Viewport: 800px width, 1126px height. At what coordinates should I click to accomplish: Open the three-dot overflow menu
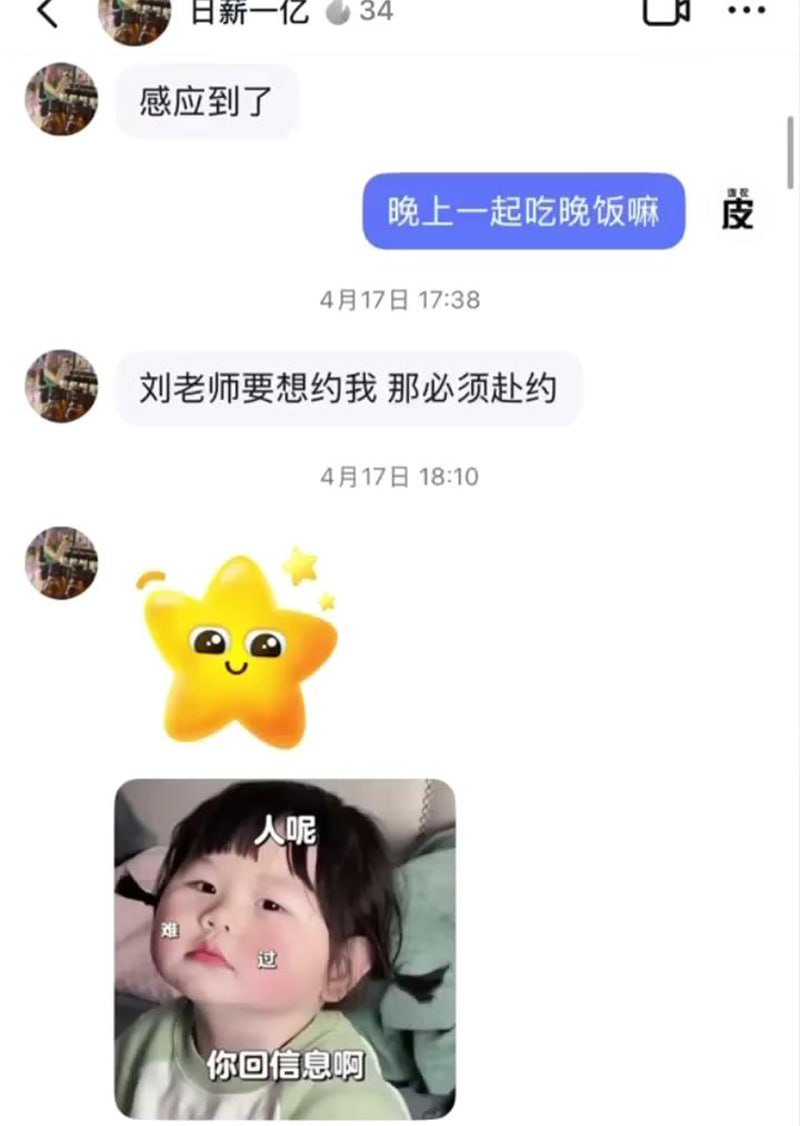(746, 12)
